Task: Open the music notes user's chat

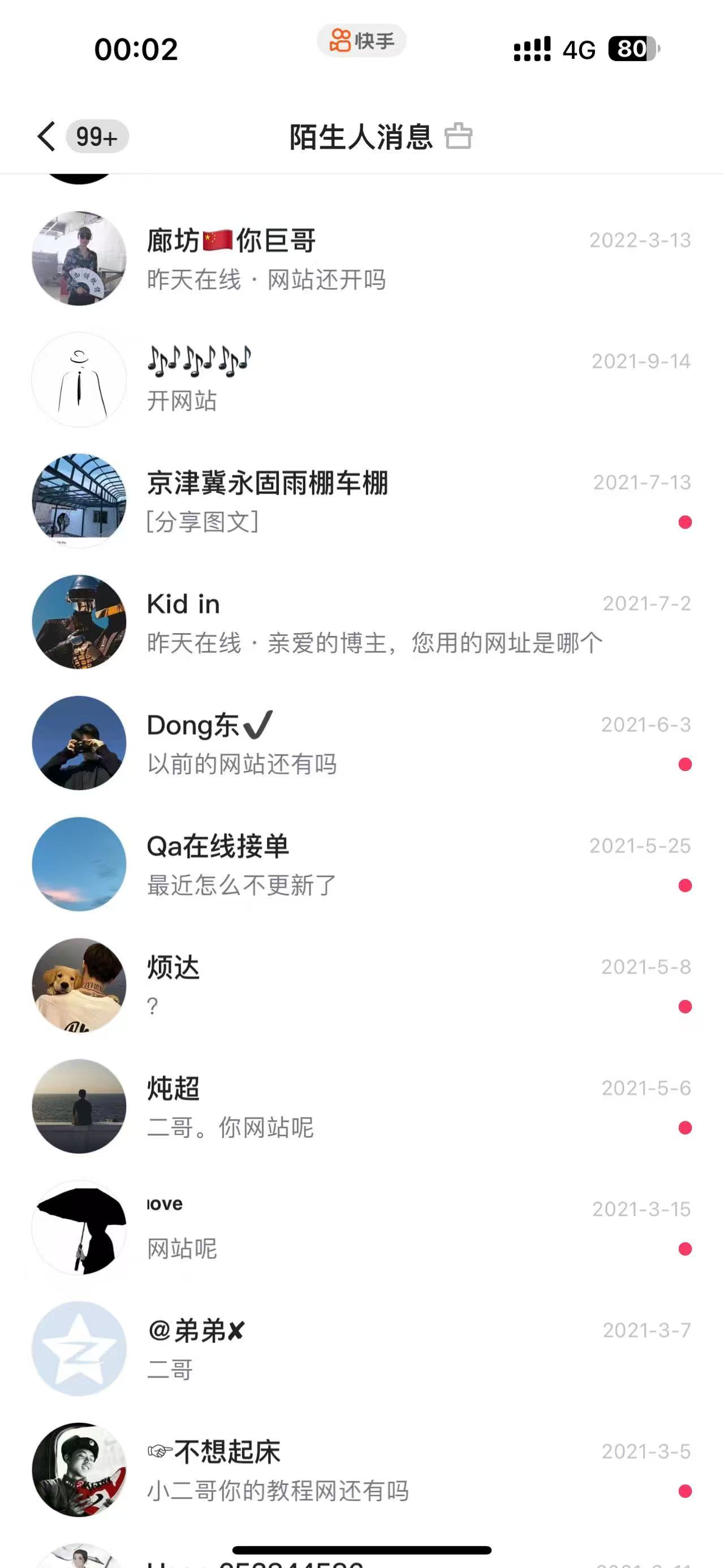Action: point(361,380)
